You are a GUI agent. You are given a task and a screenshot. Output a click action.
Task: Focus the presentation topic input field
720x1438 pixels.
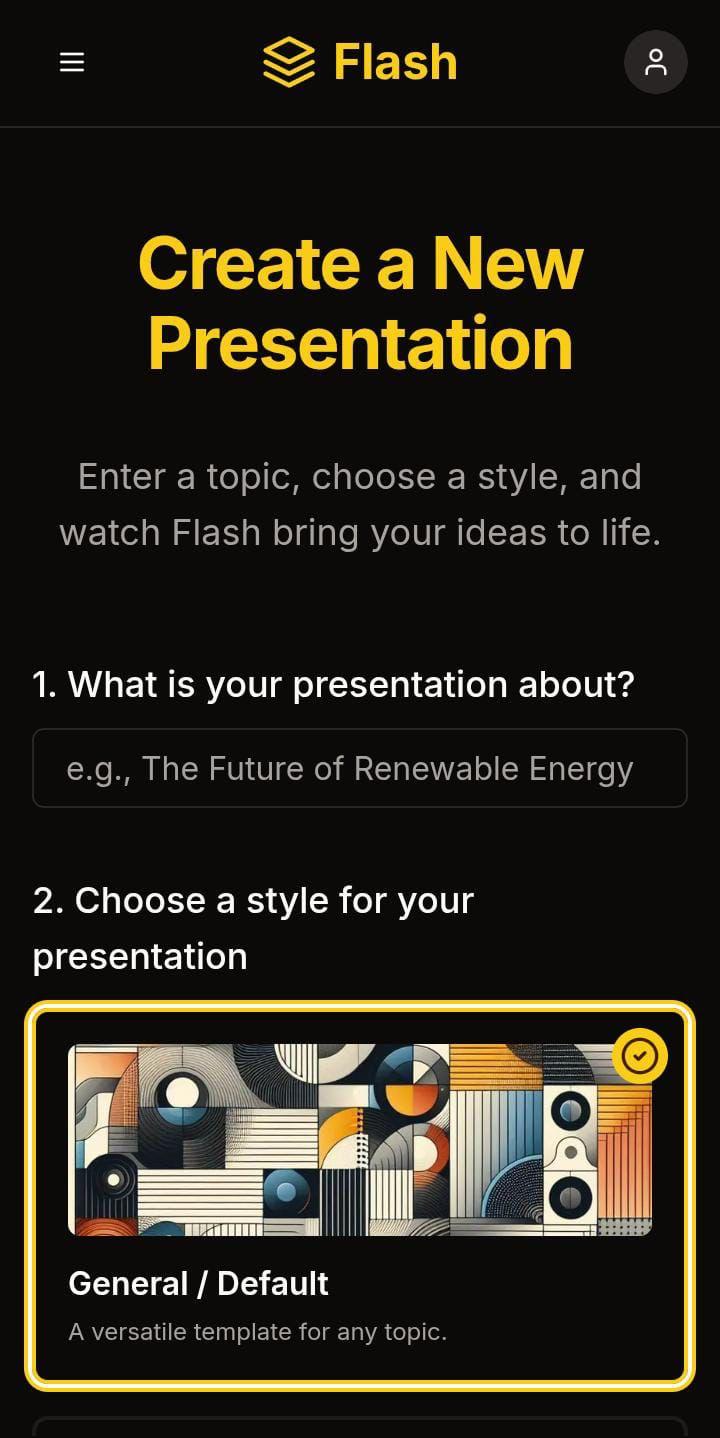360,768
